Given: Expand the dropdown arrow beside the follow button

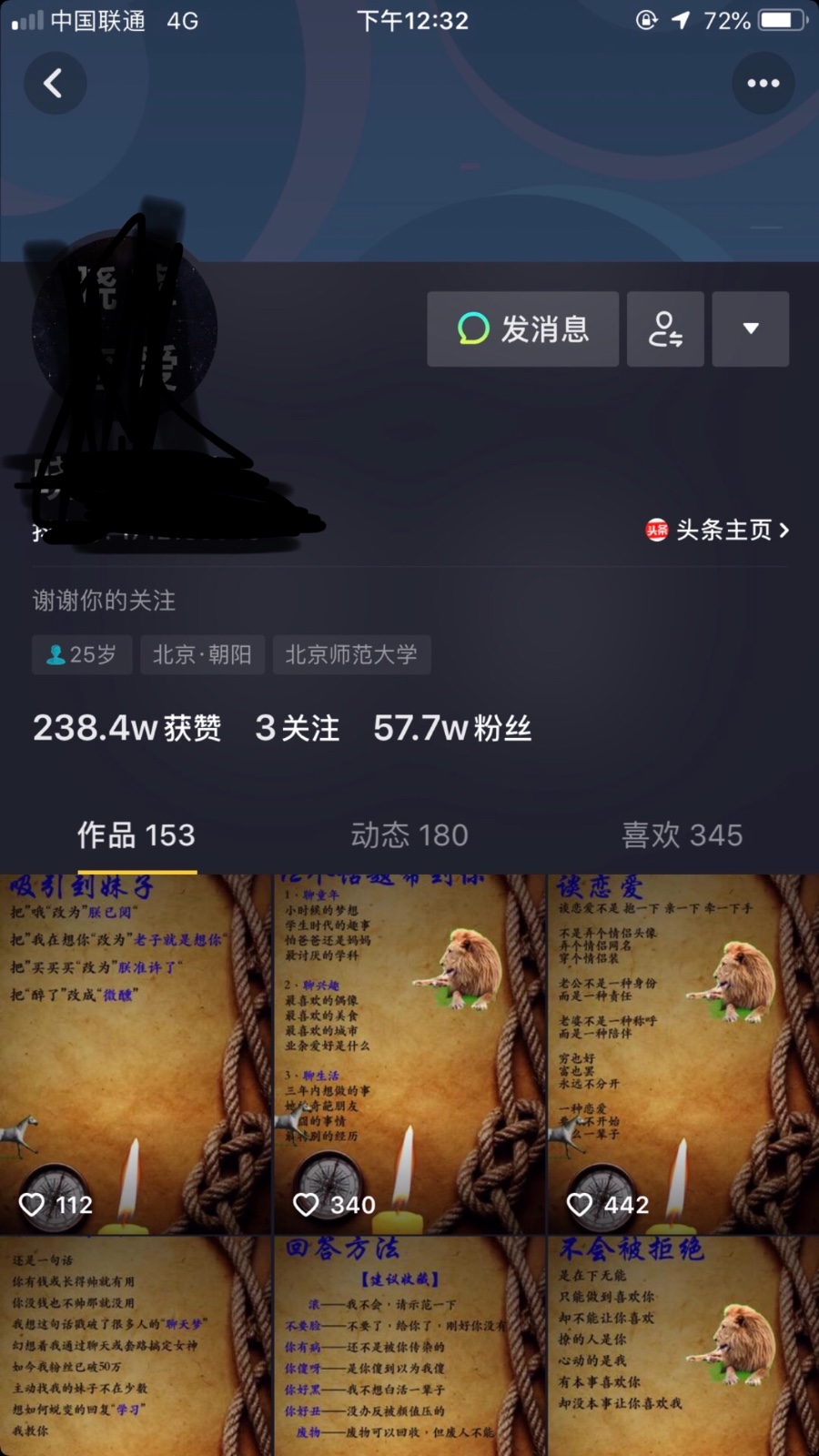Looking at the screenshot, I should click(x=750, y=329).
